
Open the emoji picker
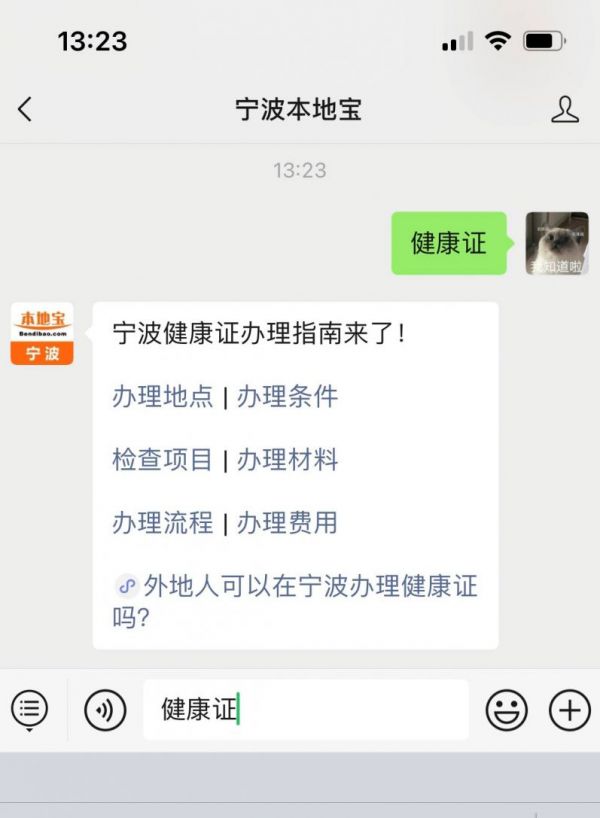coord(507,710)
